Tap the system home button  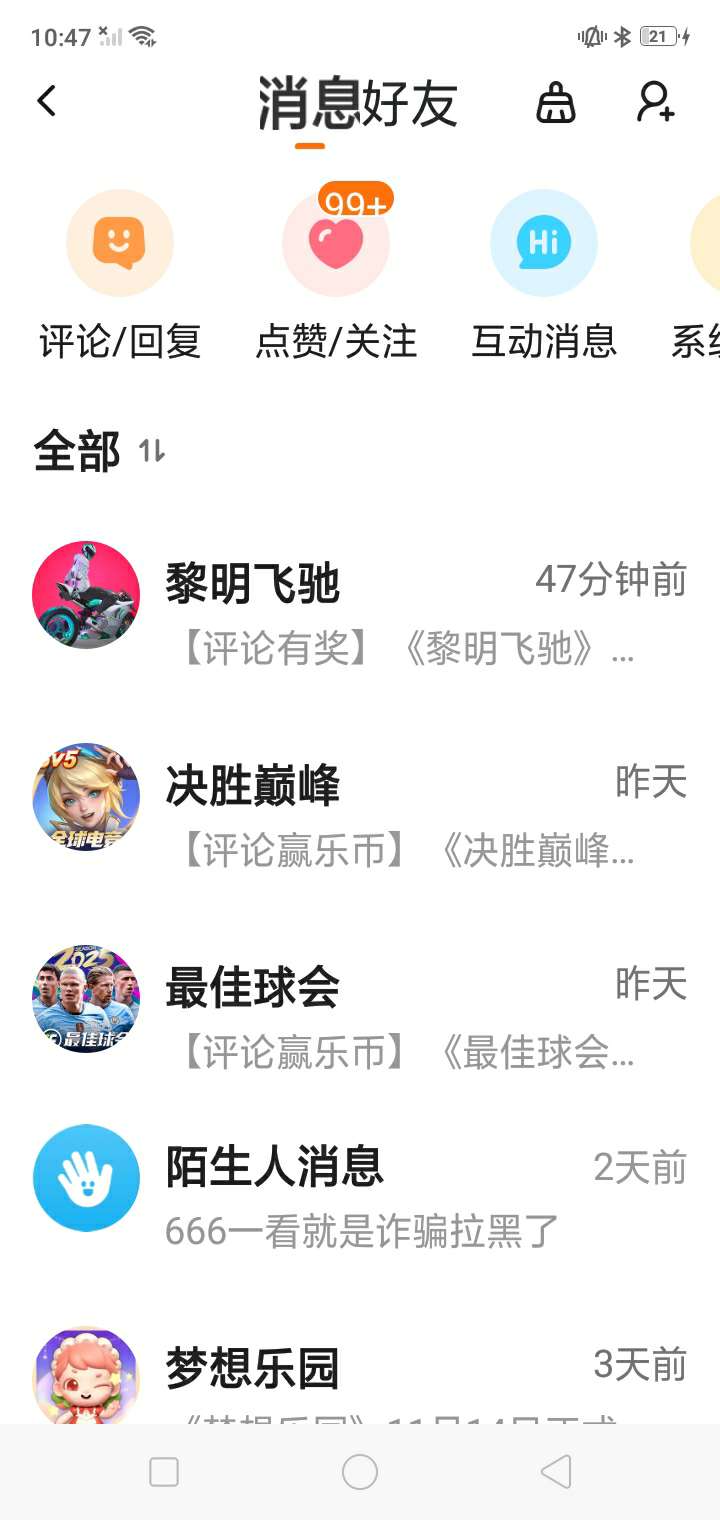click(360, 1472)
